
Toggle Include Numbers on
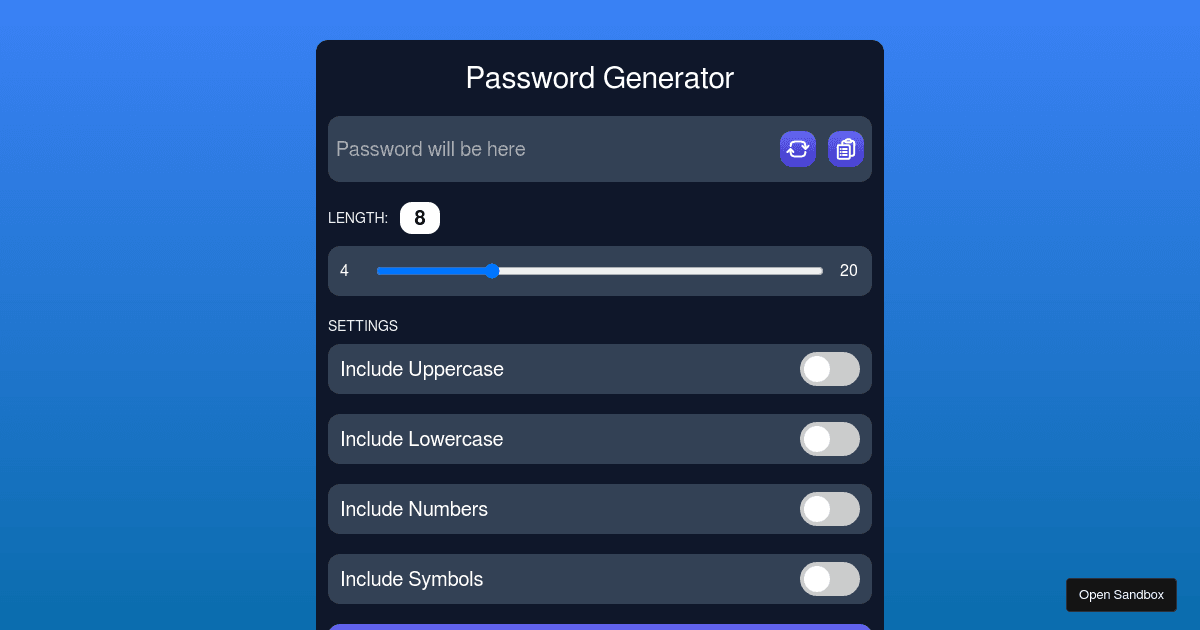pos(829,509)
